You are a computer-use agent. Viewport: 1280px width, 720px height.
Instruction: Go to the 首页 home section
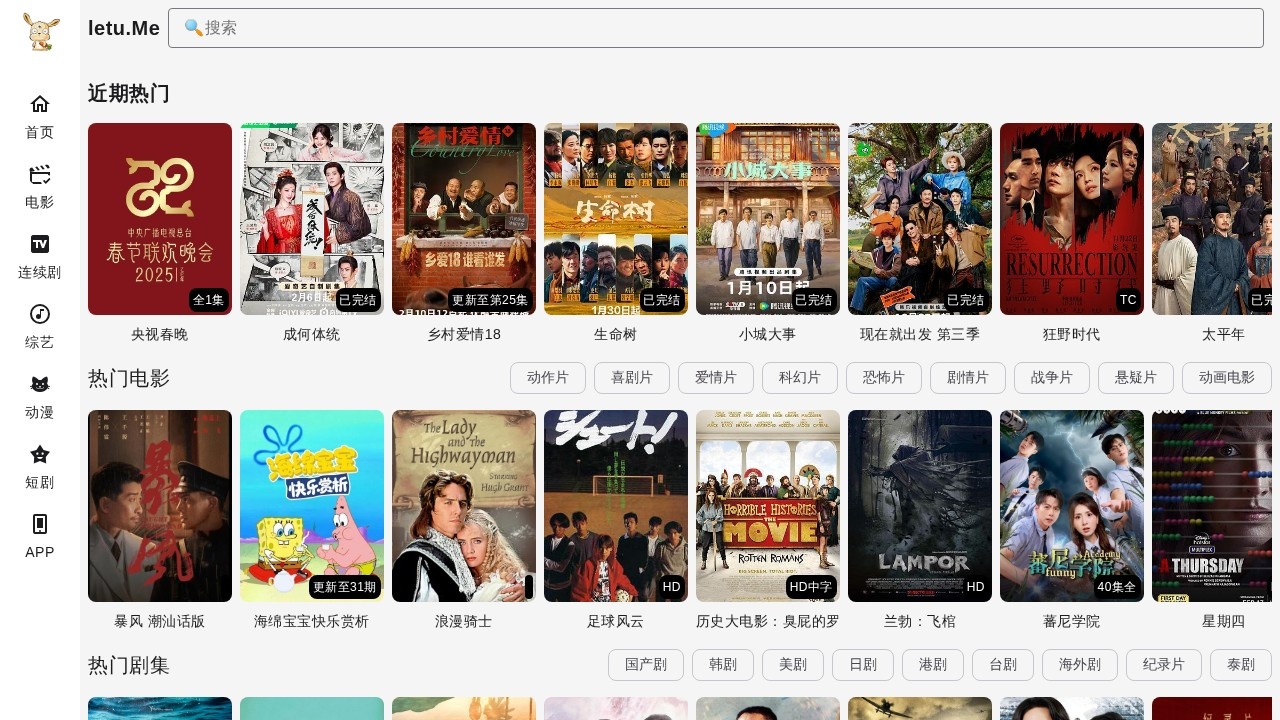coord(40,117)
